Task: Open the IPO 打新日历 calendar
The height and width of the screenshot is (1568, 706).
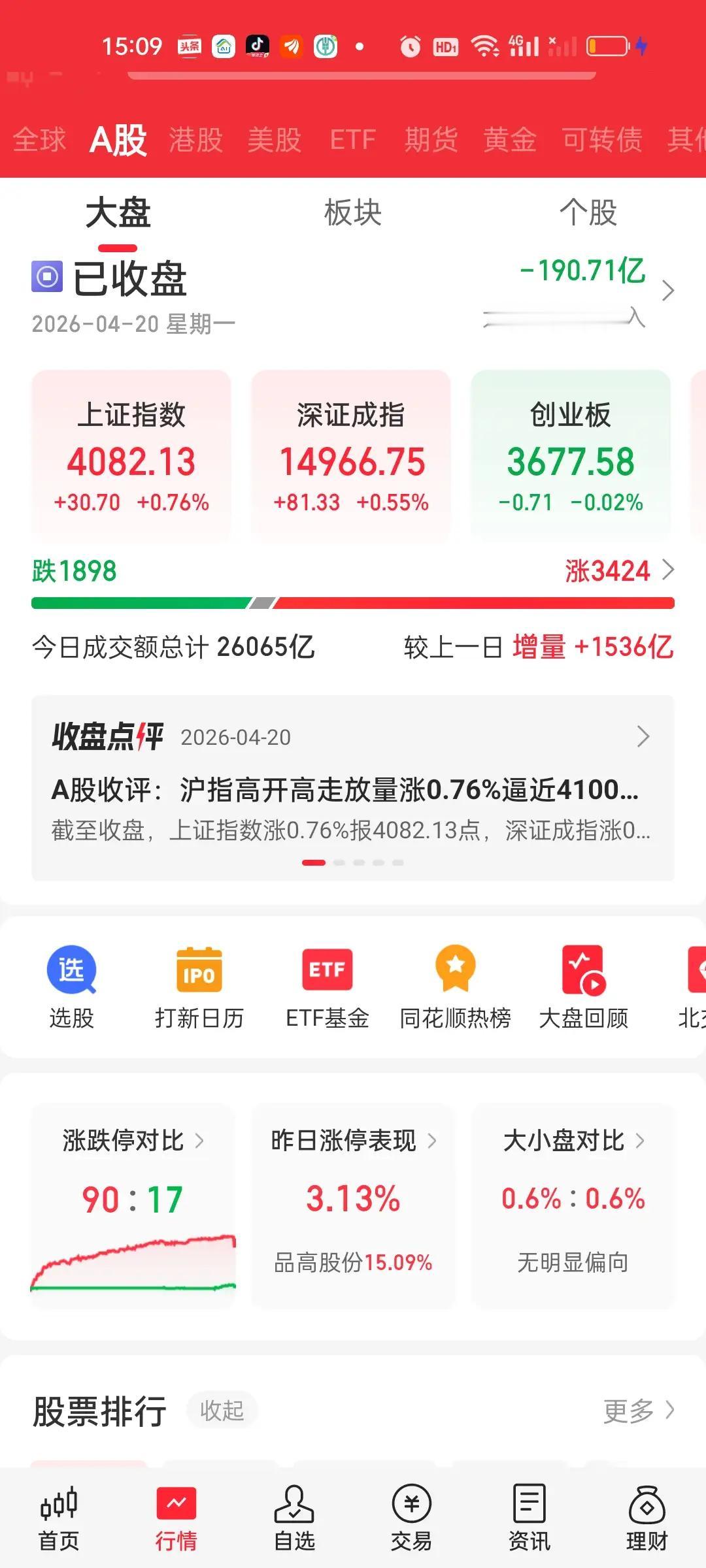Action: (198, 987)
